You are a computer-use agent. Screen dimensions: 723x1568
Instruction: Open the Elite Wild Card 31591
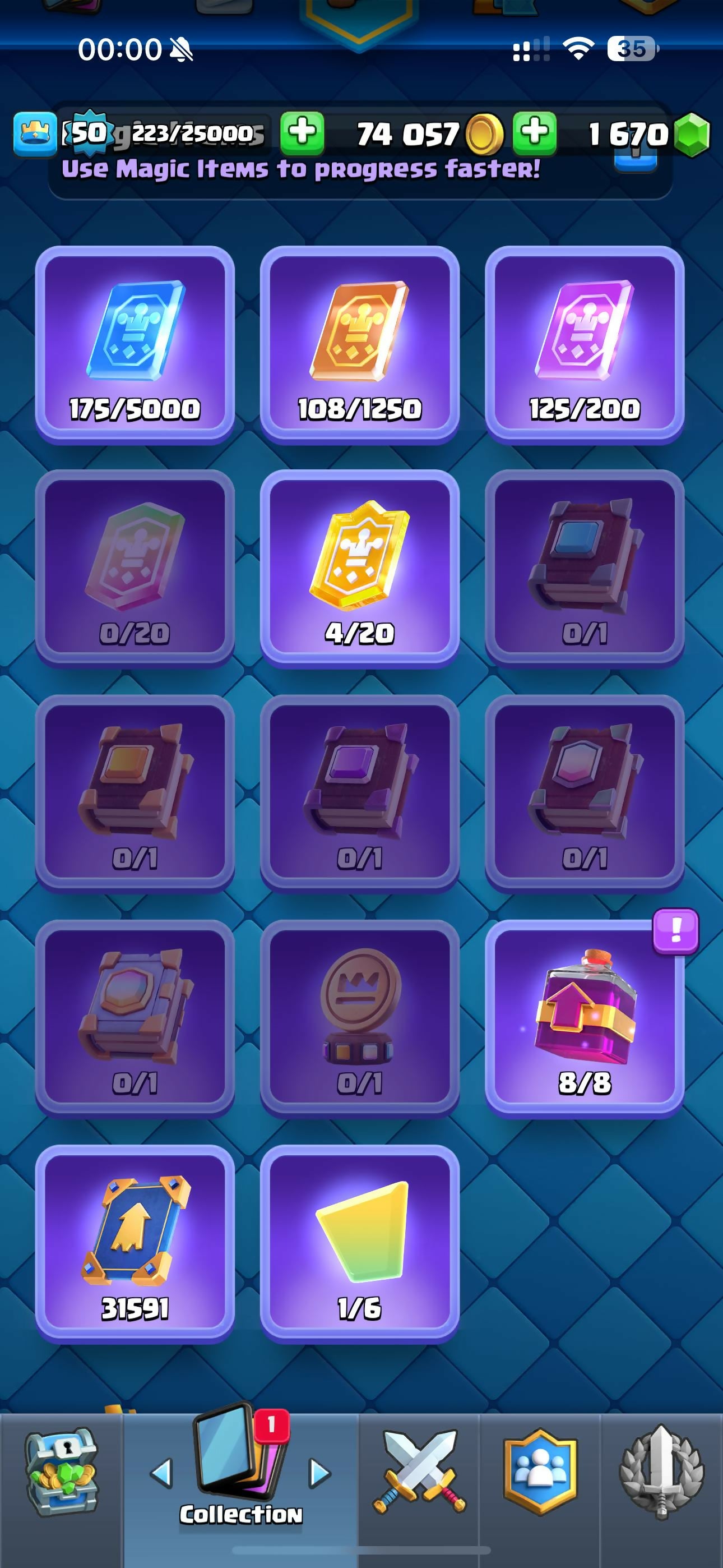[x=135, y=1243]
